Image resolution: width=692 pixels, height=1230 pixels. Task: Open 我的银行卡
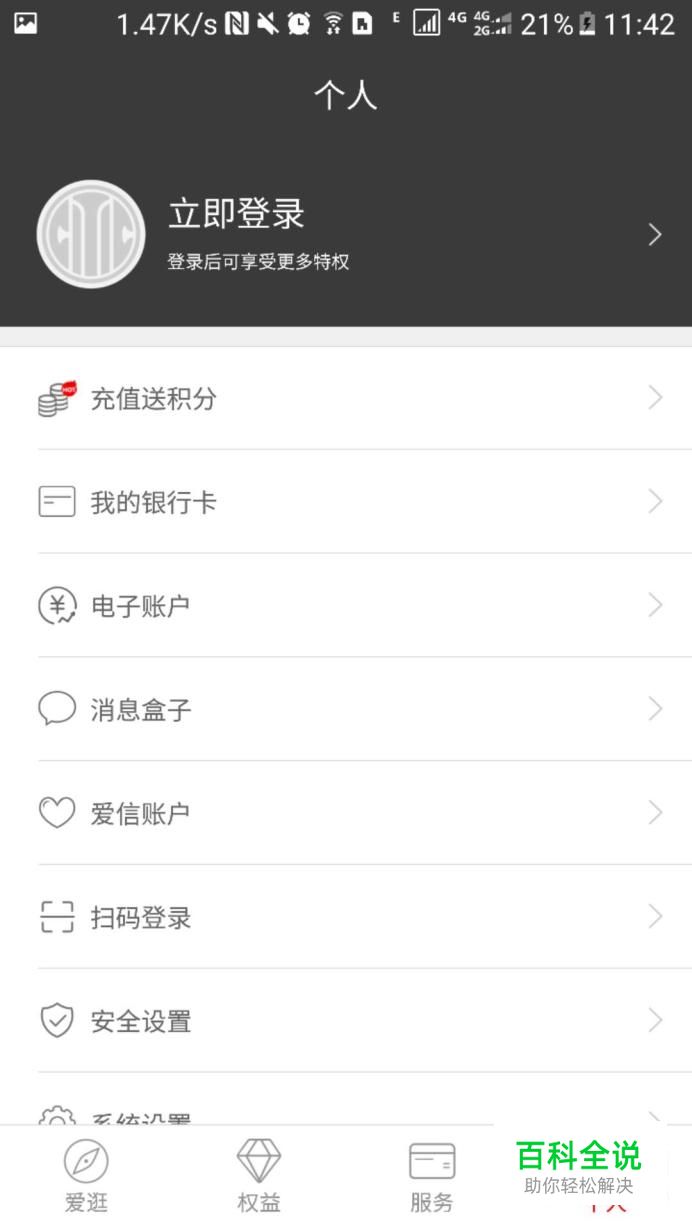pos(346,502)
